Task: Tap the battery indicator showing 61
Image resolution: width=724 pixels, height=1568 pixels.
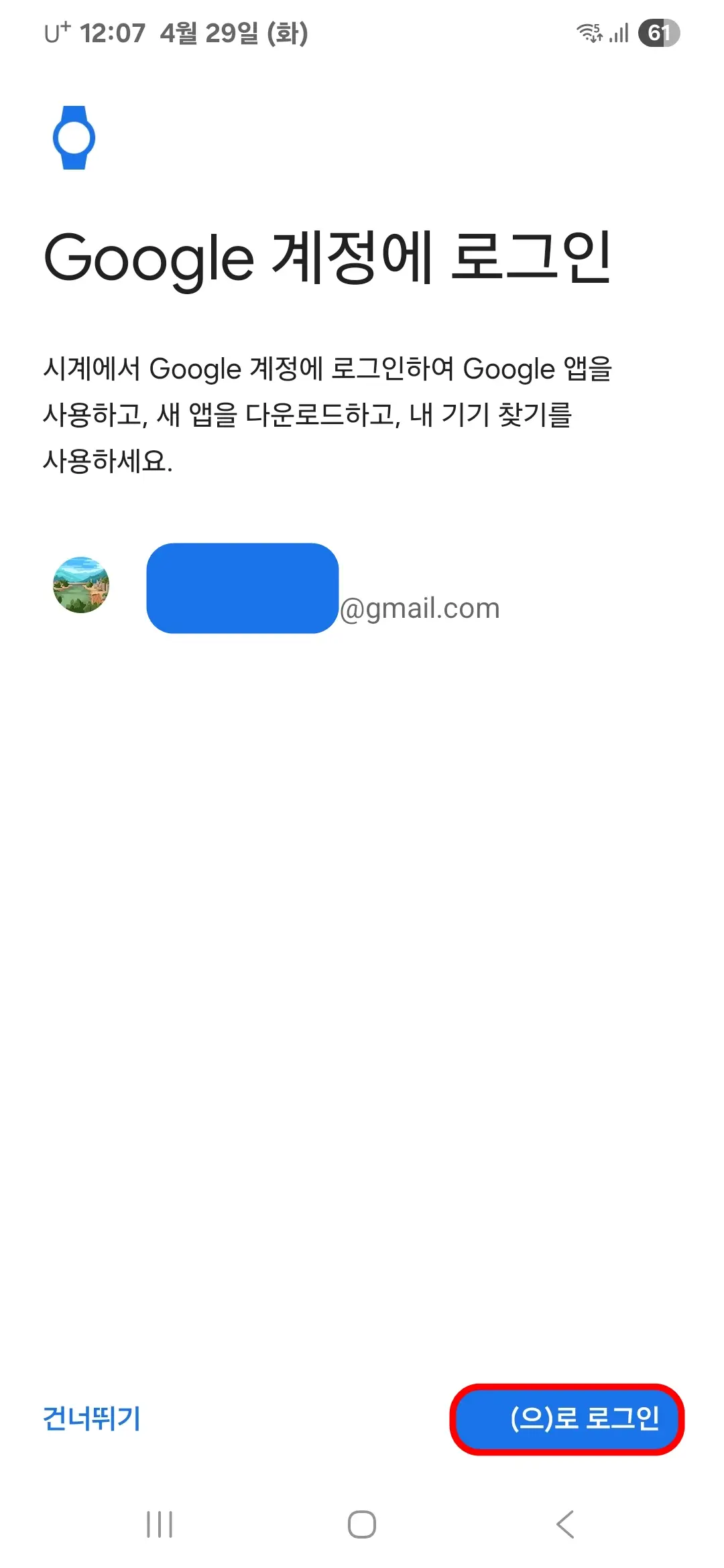Action: (x=659, y=31)
